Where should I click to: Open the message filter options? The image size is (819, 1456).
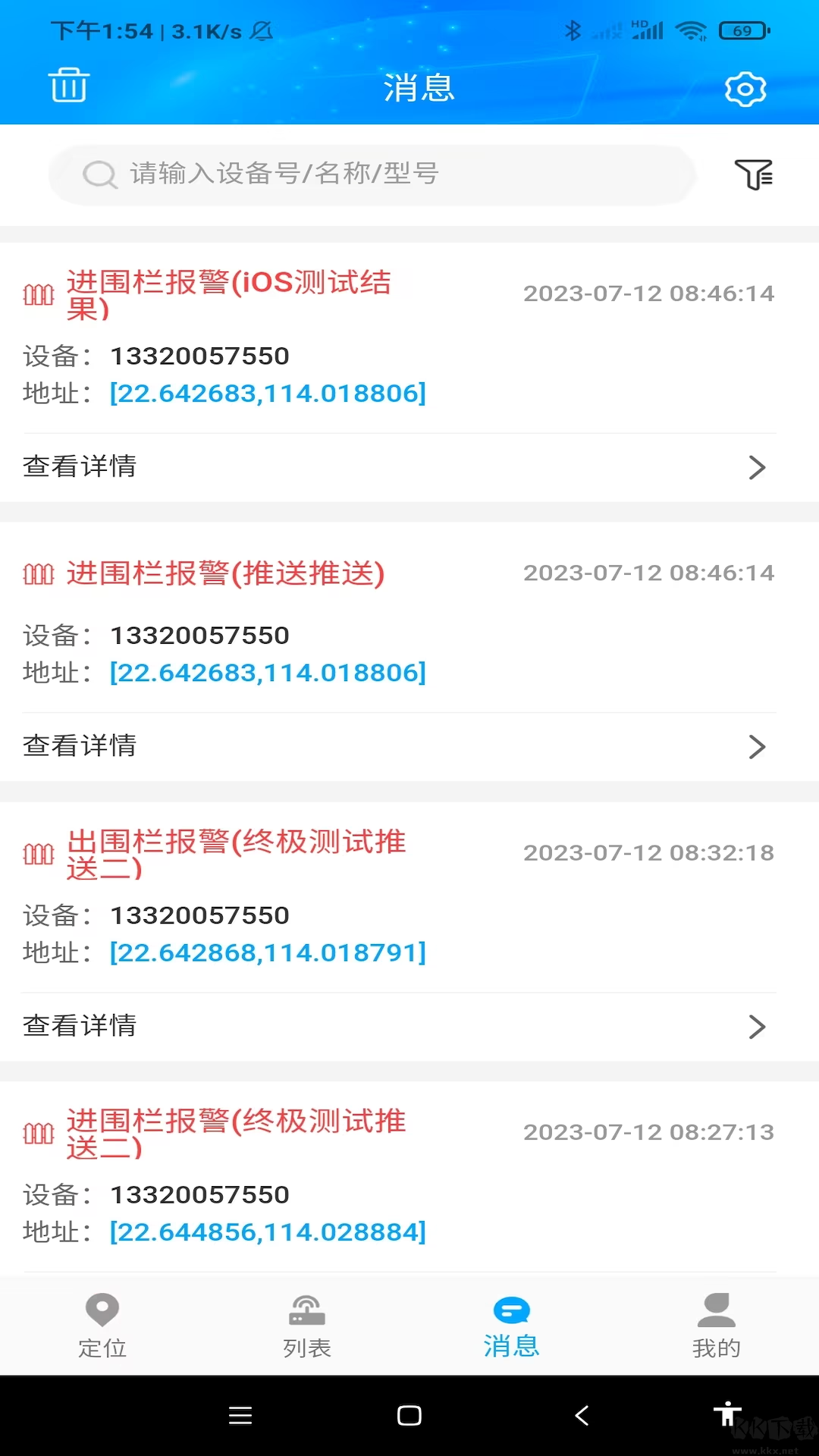click(753, 174)
